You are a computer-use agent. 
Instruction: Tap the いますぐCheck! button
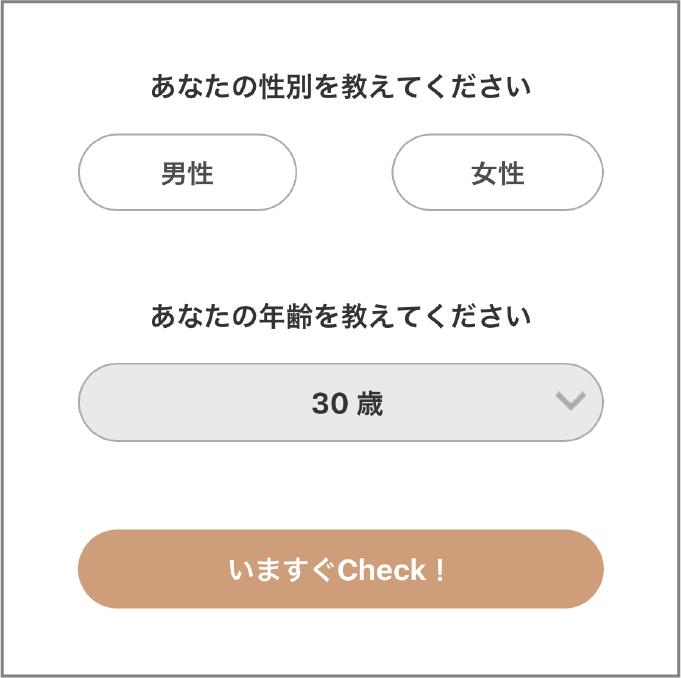point(340,570)
